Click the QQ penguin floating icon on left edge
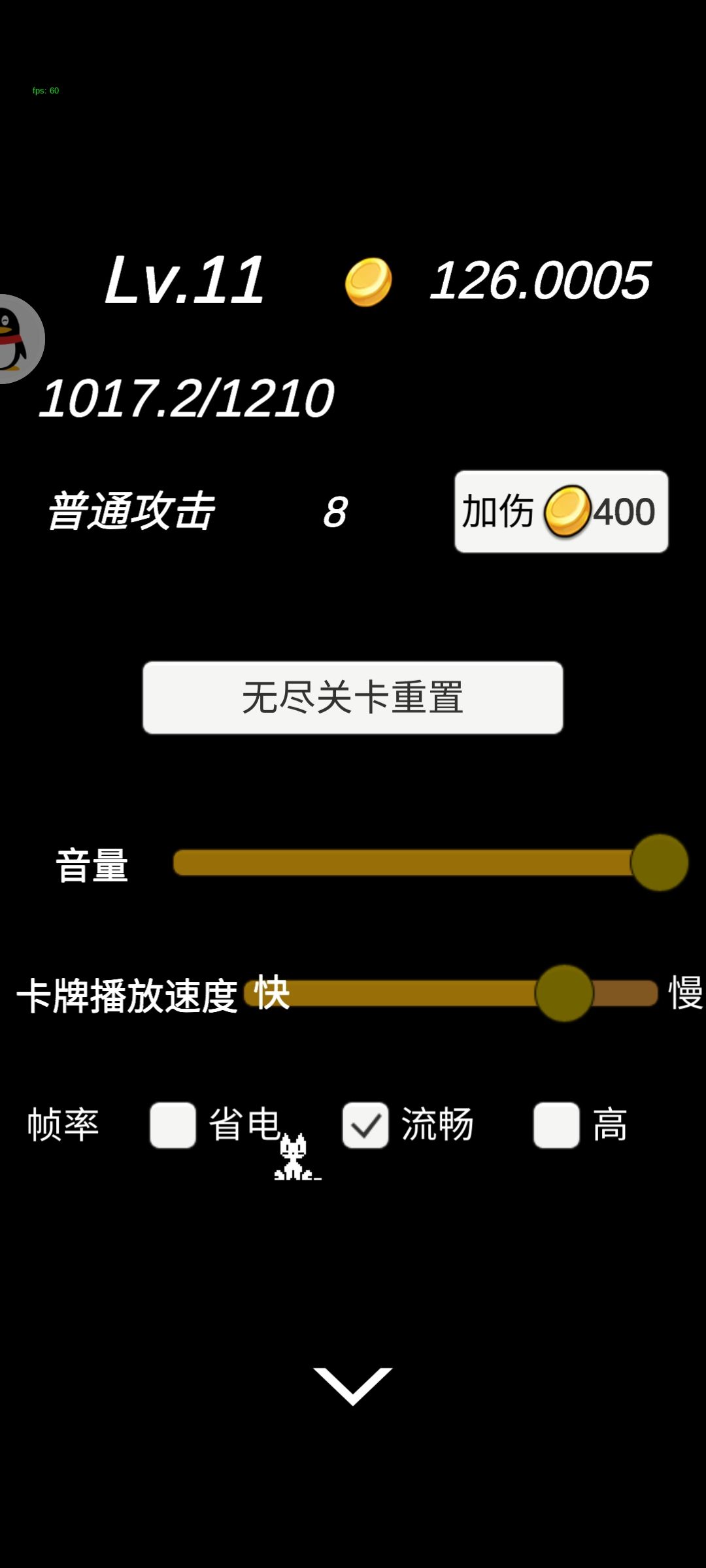 tap(16, 340)
